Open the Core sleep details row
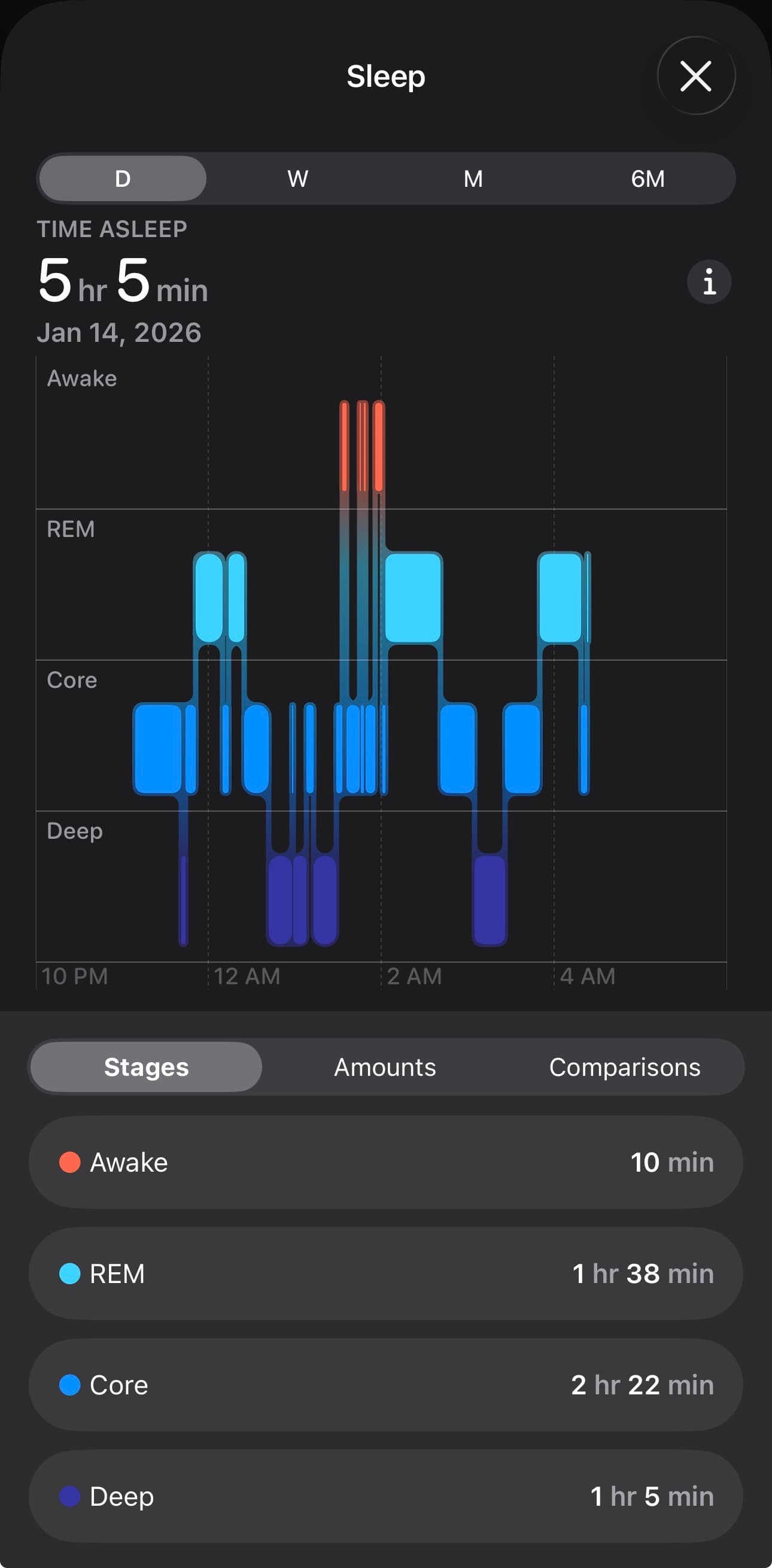The image size is (772, 1568). coord(385,1385)
